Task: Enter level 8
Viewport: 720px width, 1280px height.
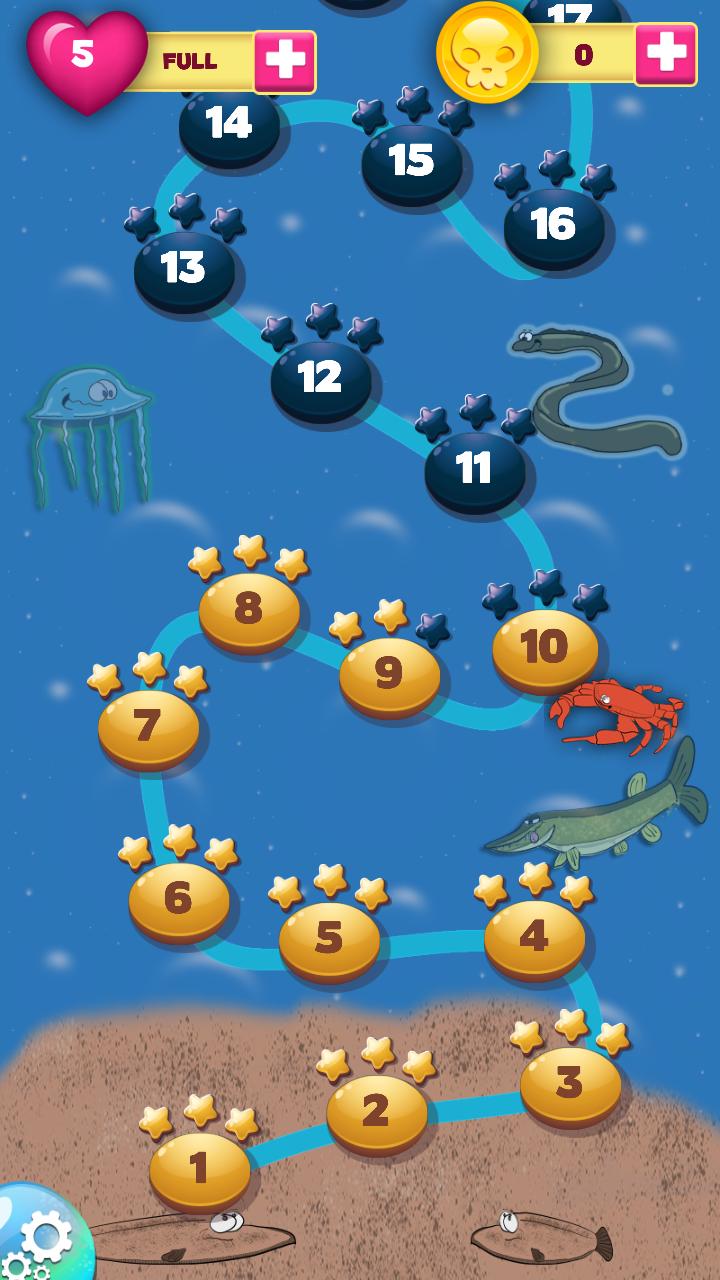Action: click(x=248, y=609)
